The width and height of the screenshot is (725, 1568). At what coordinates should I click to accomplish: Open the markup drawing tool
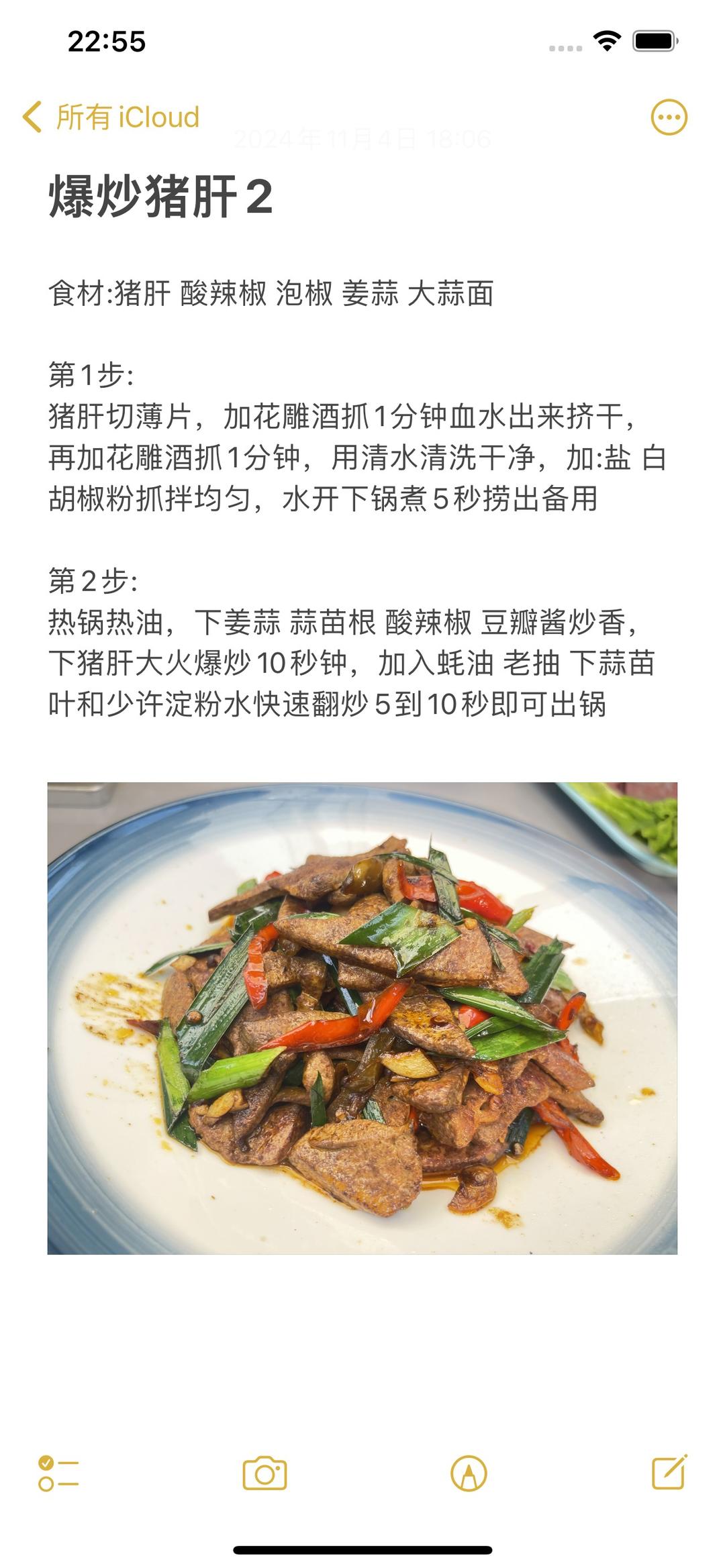(469, 1473)
